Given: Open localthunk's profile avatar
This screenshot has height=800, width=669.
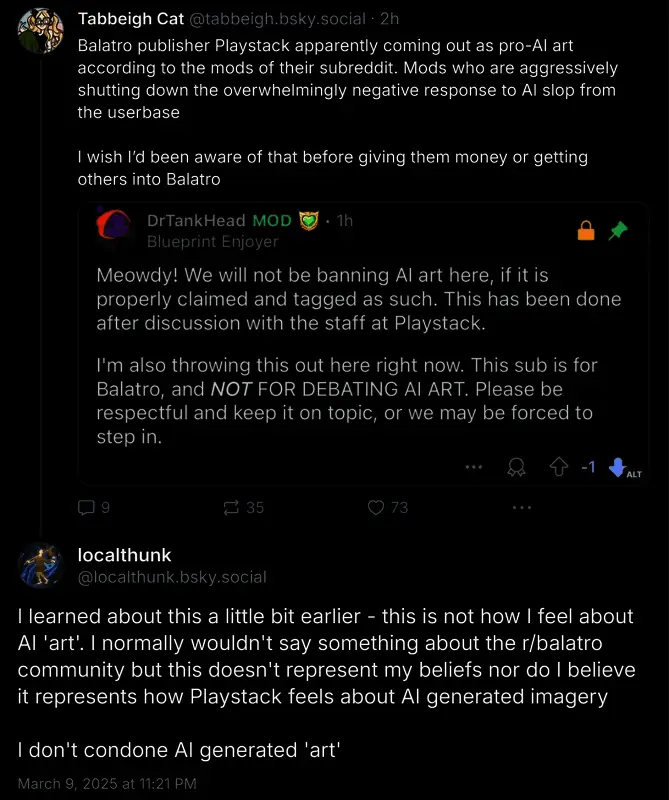Looking at the screenshot, I should tap(40, 565).
